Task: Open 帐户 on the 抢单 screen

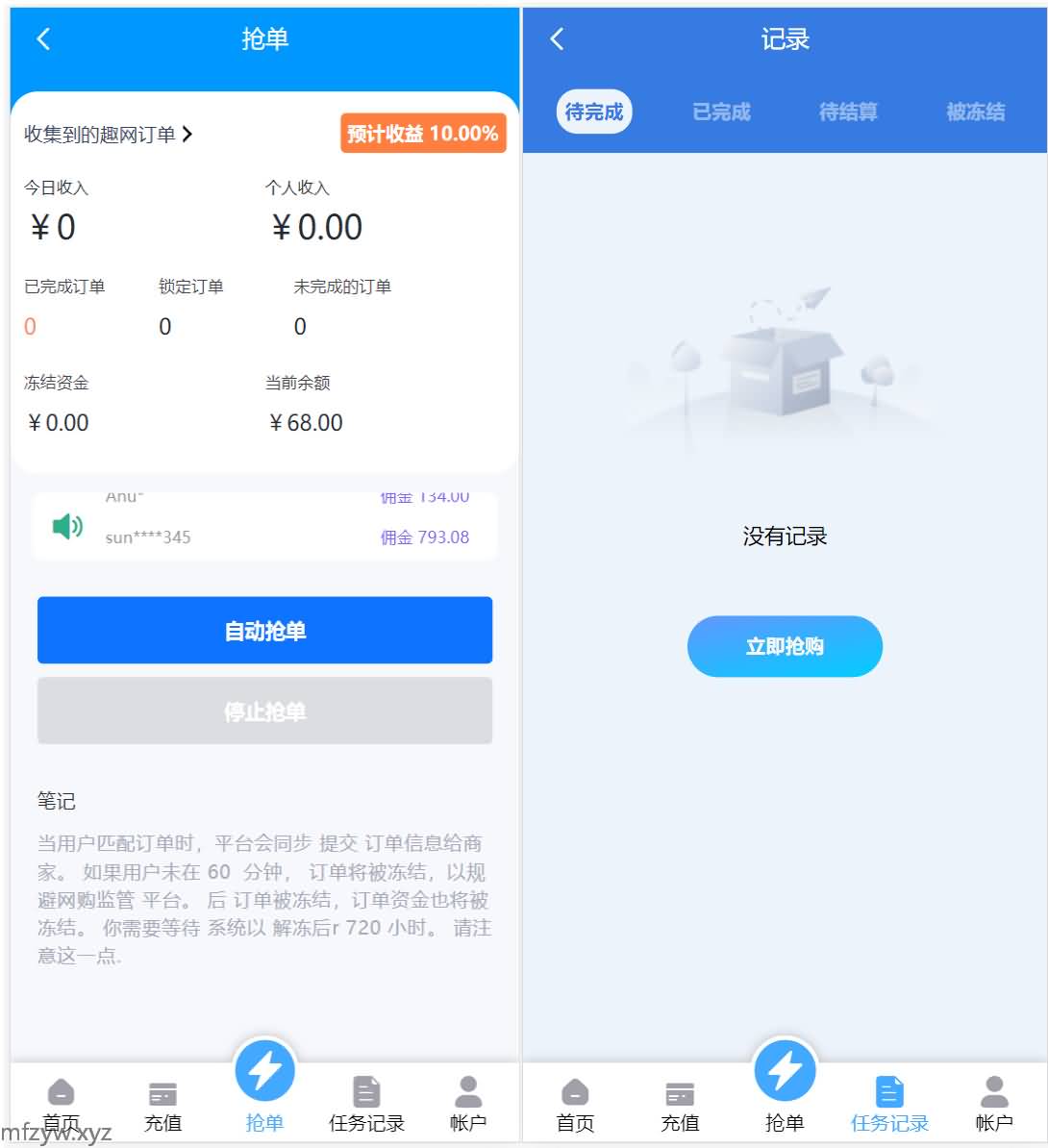Action: (x=468, y=1104)
